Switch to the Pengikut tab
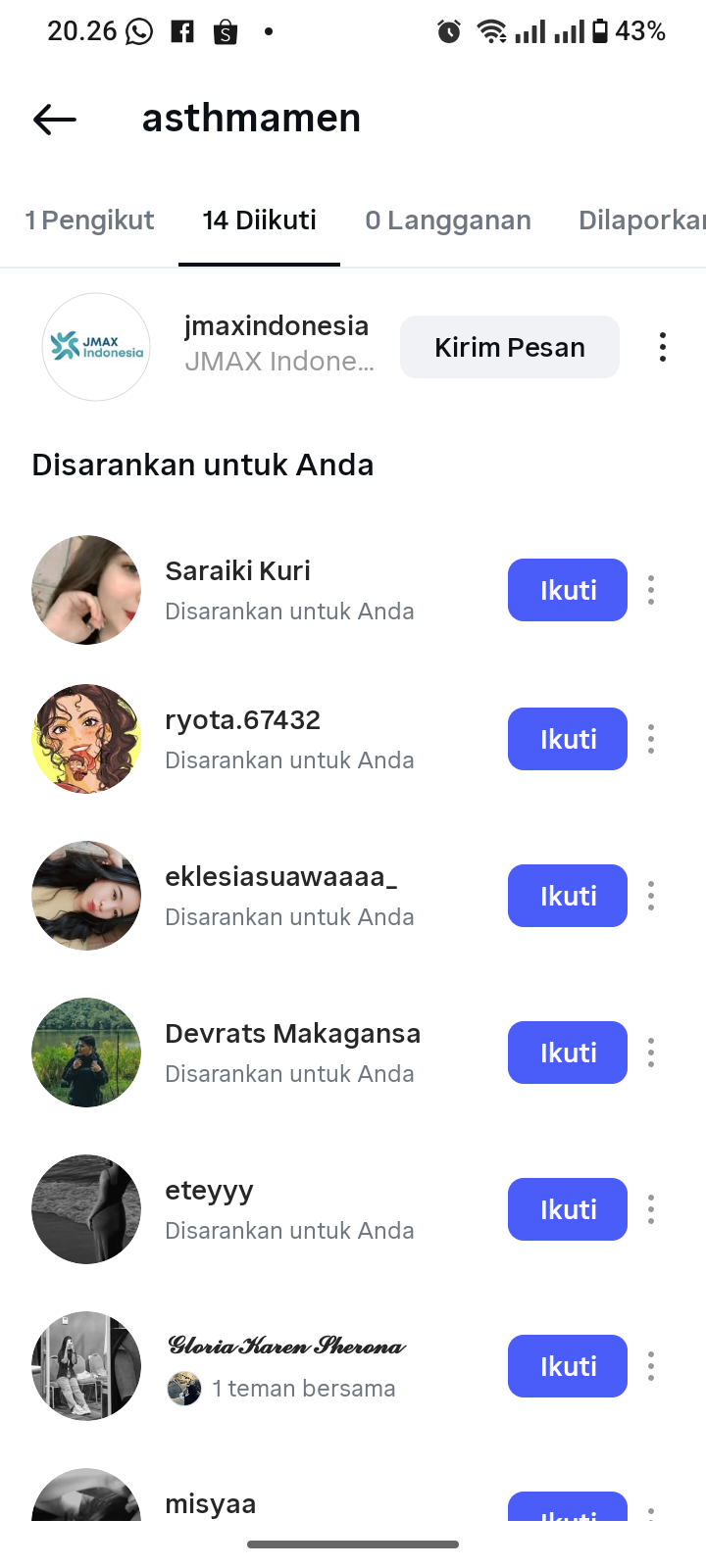Screen dimensions: 706x1568 pos(89,220)
